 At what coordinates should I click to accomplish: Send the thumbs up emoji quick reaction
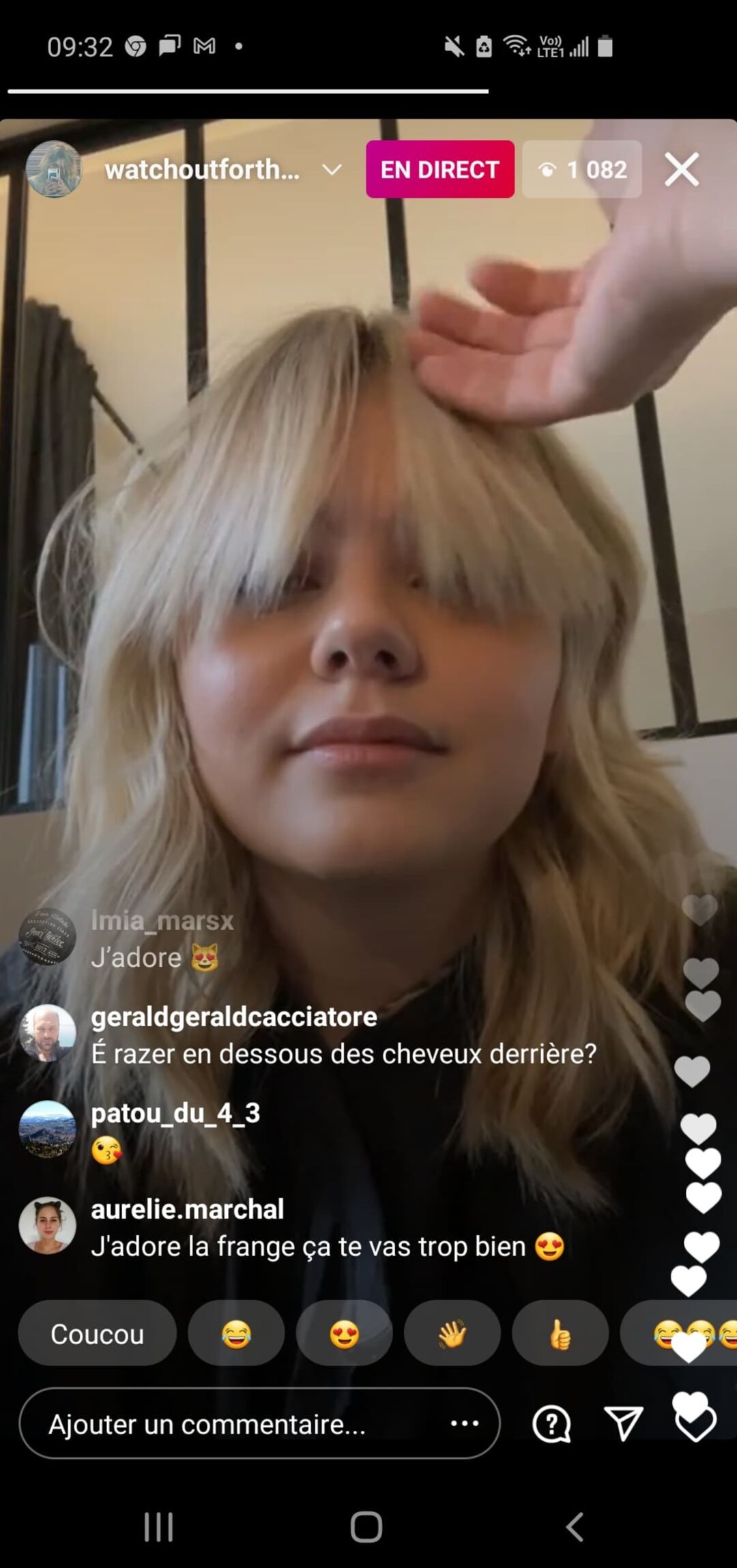[560, 1334]
